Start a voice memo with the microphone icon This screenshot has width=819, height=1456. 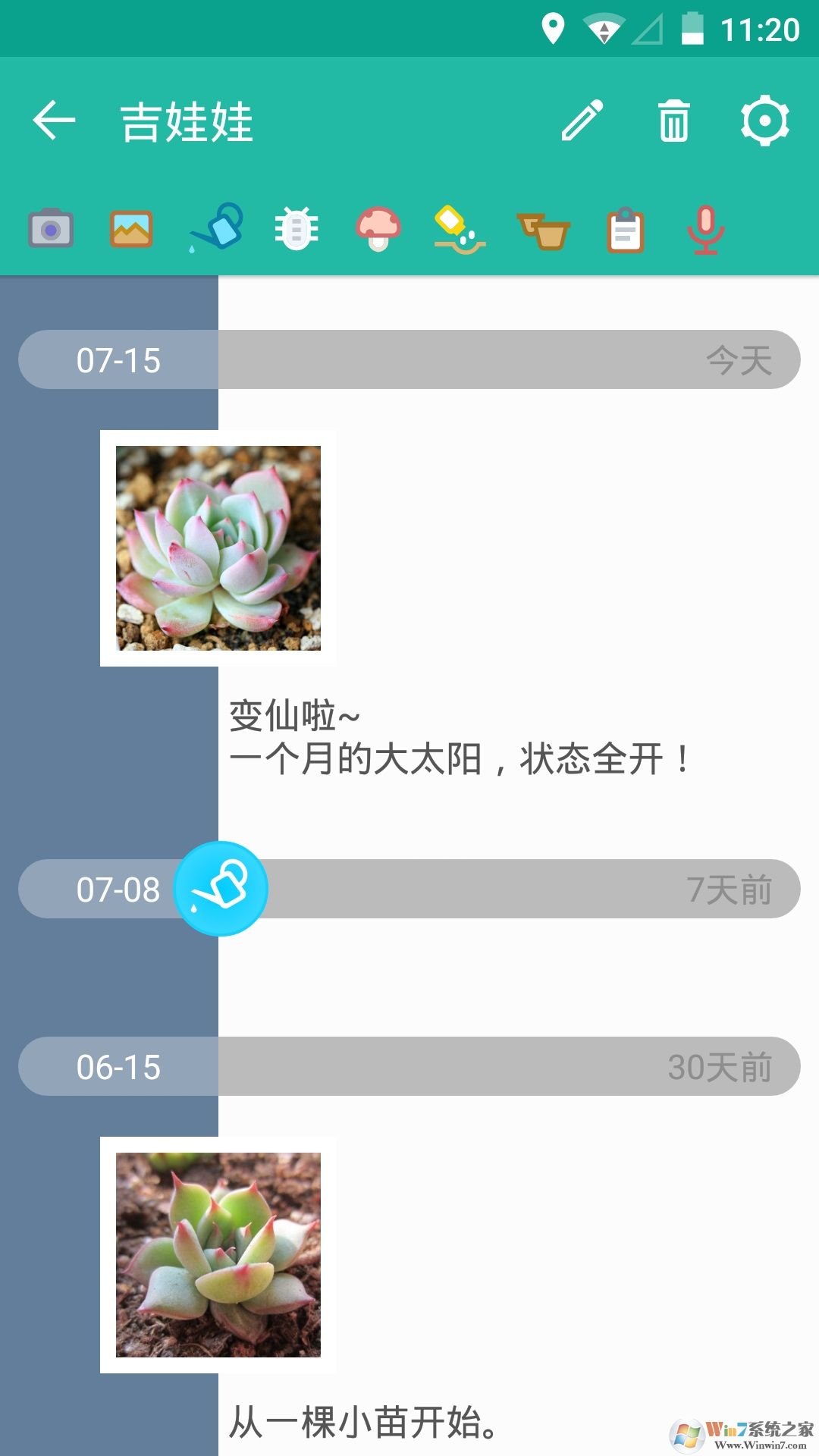pyautogui.click(x=705, y=230)
